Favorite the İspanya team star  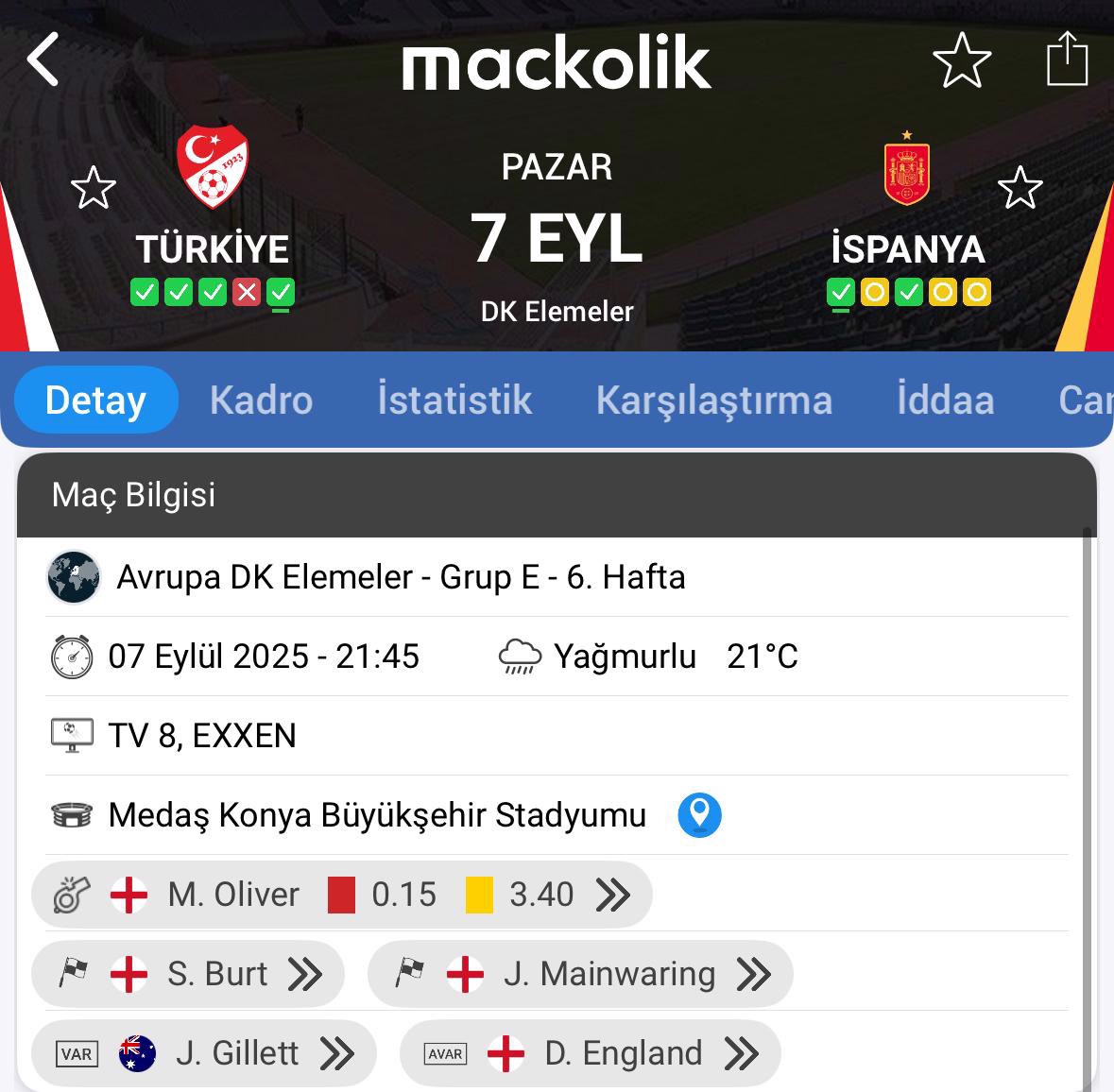click(1020, 188)
